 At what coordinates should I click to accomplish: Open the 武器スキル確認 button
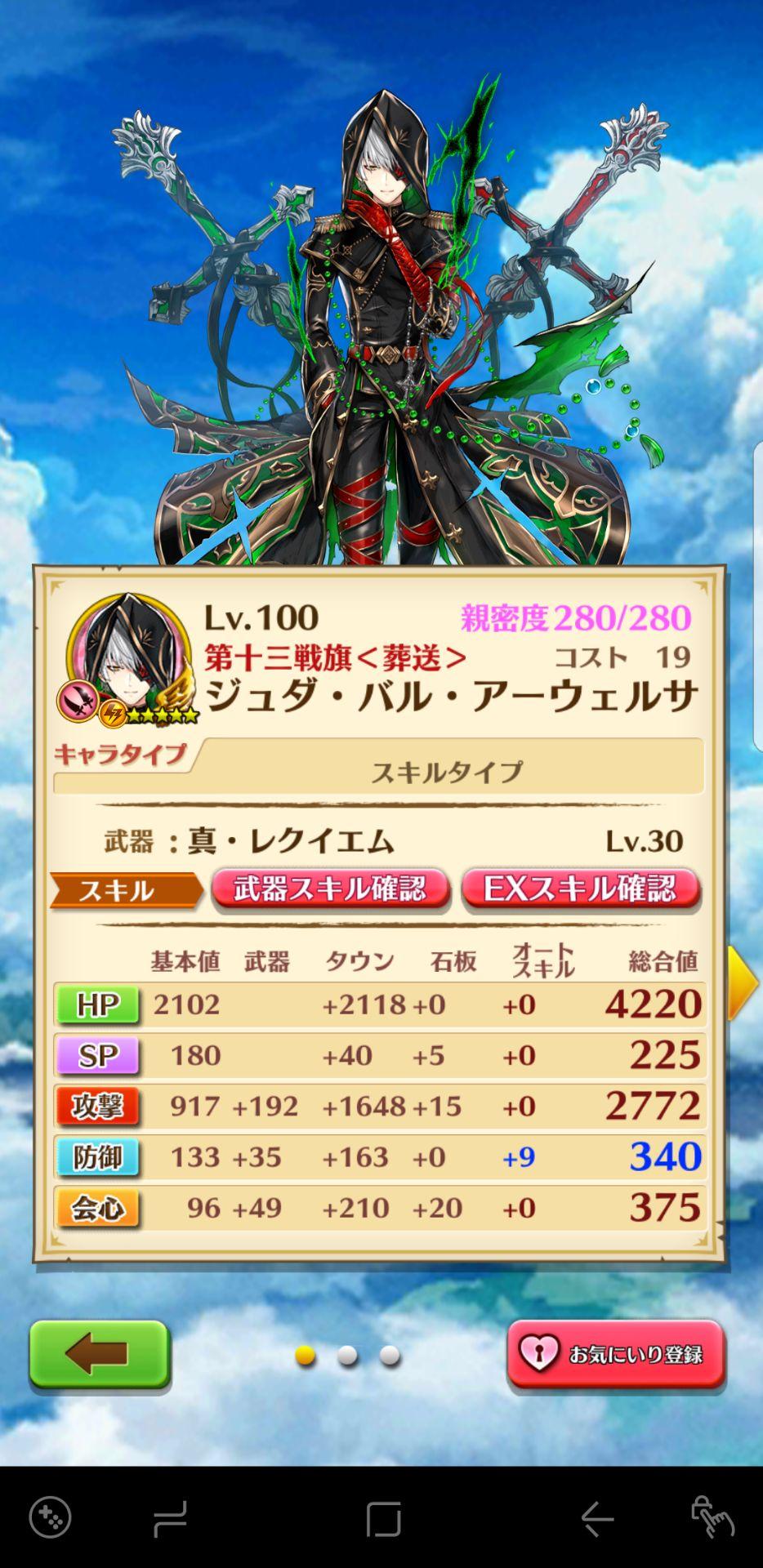tap(330, 889)
